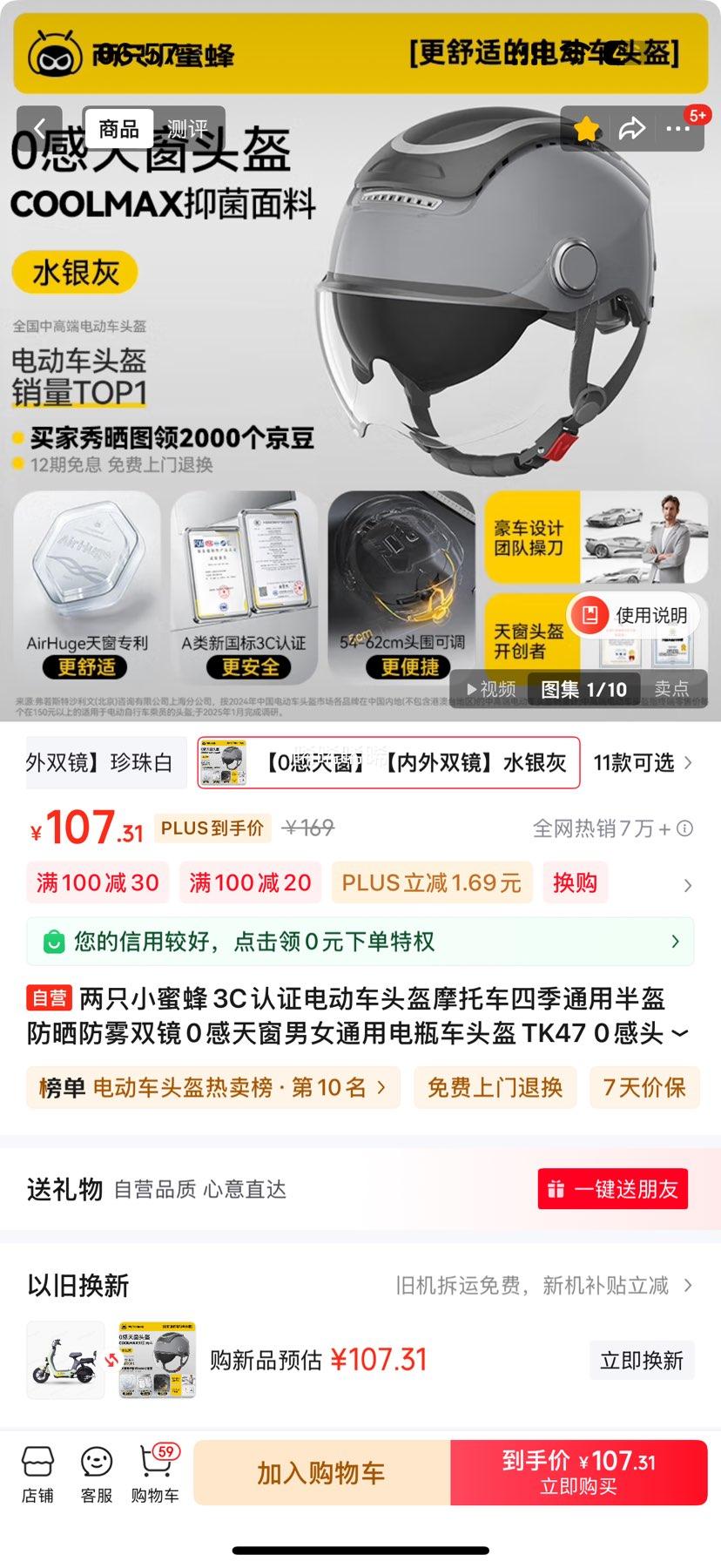The image size is (721, 1568).
Task: Open the more options menu with 5+ badge
Action: tap(677, 127)
